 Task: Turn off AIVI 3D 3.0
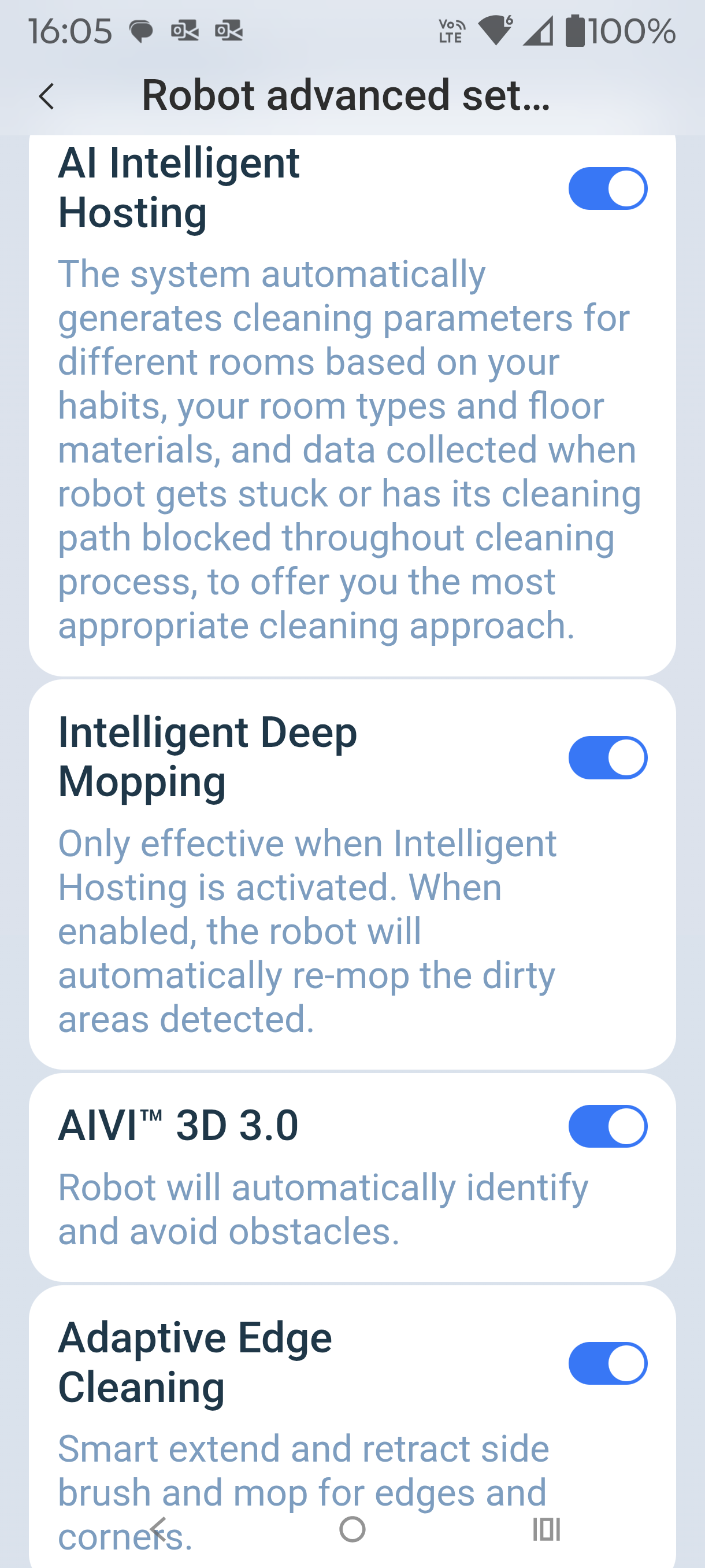coord(607,1126)
